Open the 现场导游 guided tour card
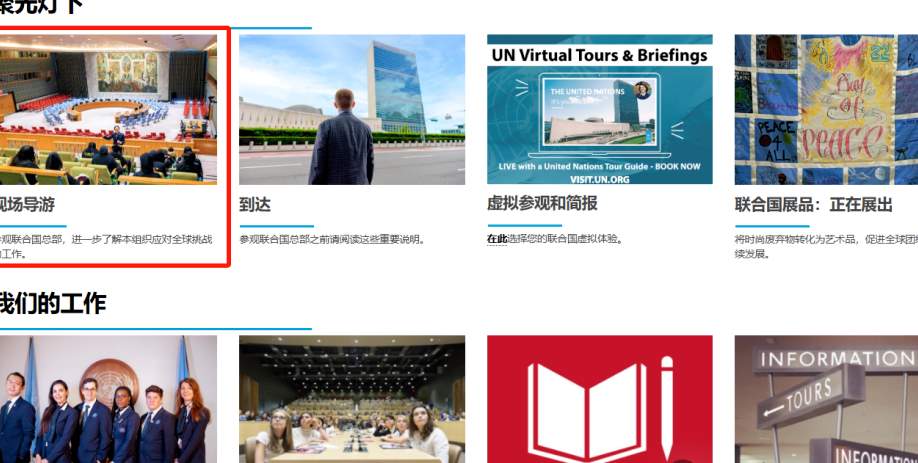Screen dimensions: 918x463 [x=108, y=110]
